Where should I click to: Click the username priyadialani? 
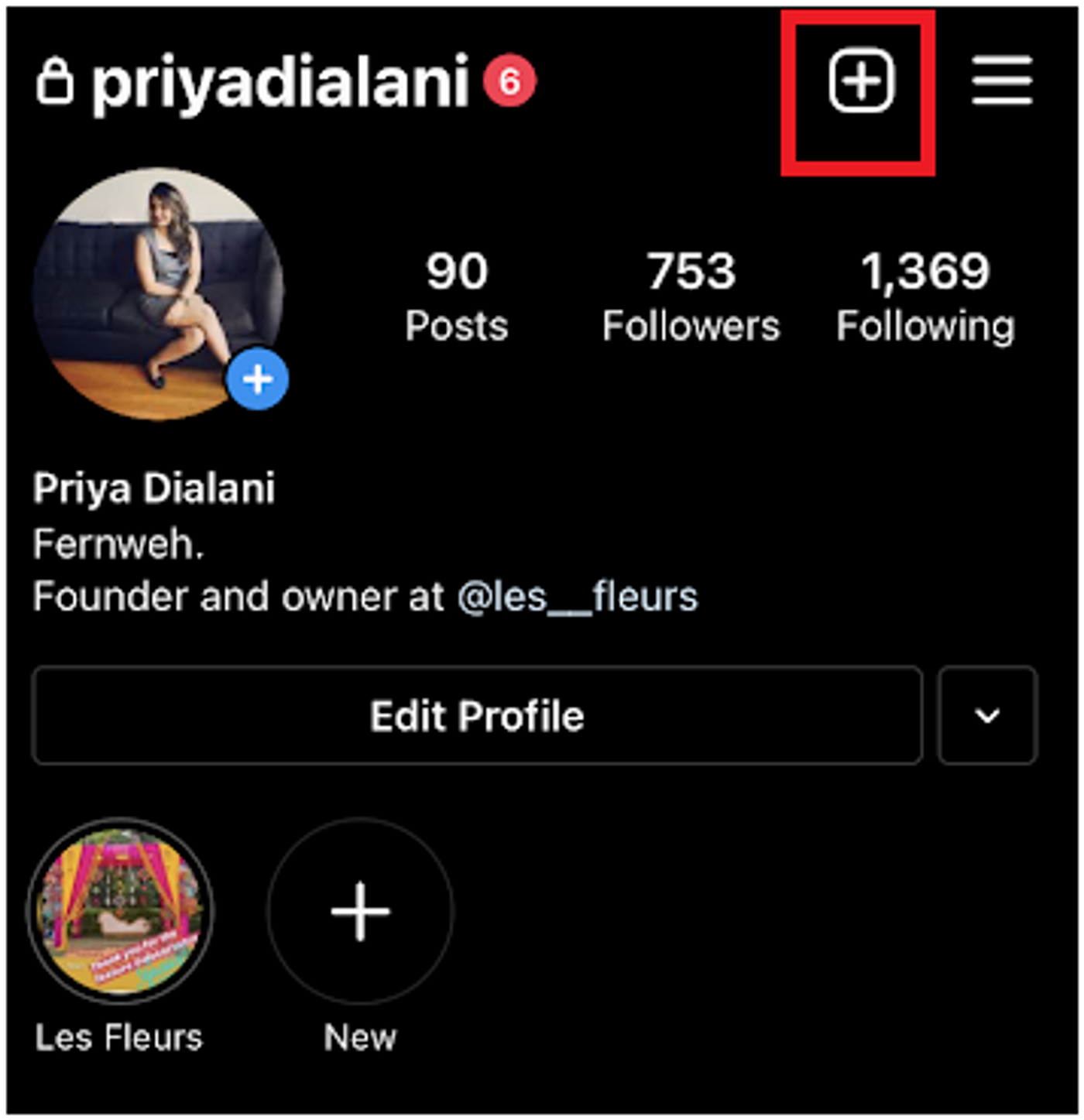pyautogui.click(x=279, y=80)
